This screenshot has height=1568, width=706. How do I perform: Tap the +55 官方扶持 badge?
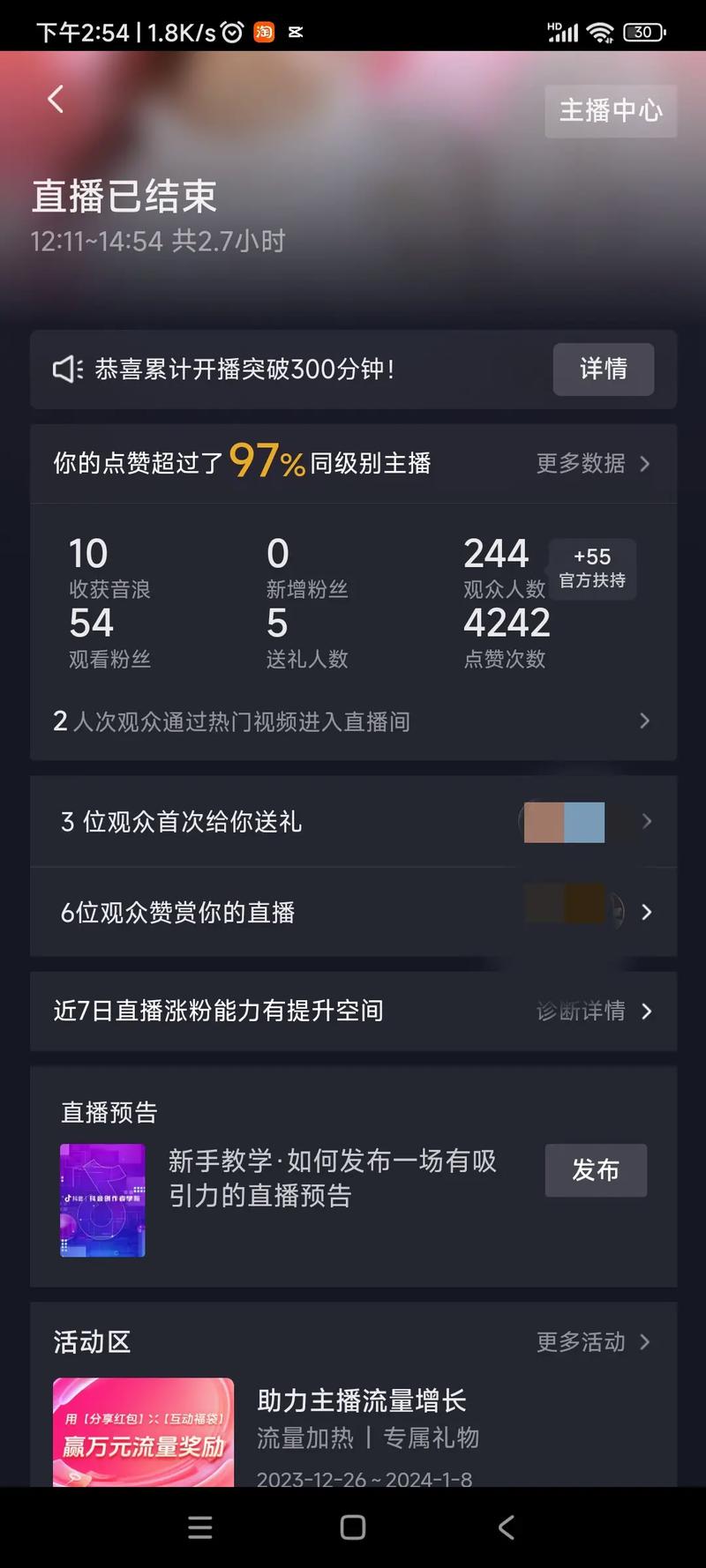(592, 568)
